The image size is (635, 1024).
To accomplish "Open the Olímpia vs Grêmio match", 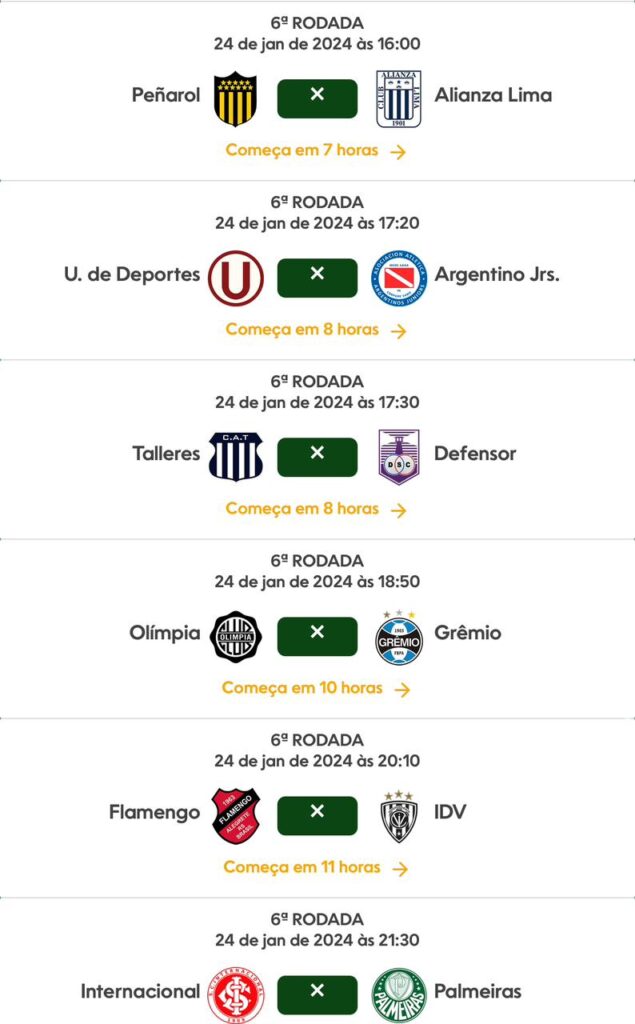I will point(316,688).
